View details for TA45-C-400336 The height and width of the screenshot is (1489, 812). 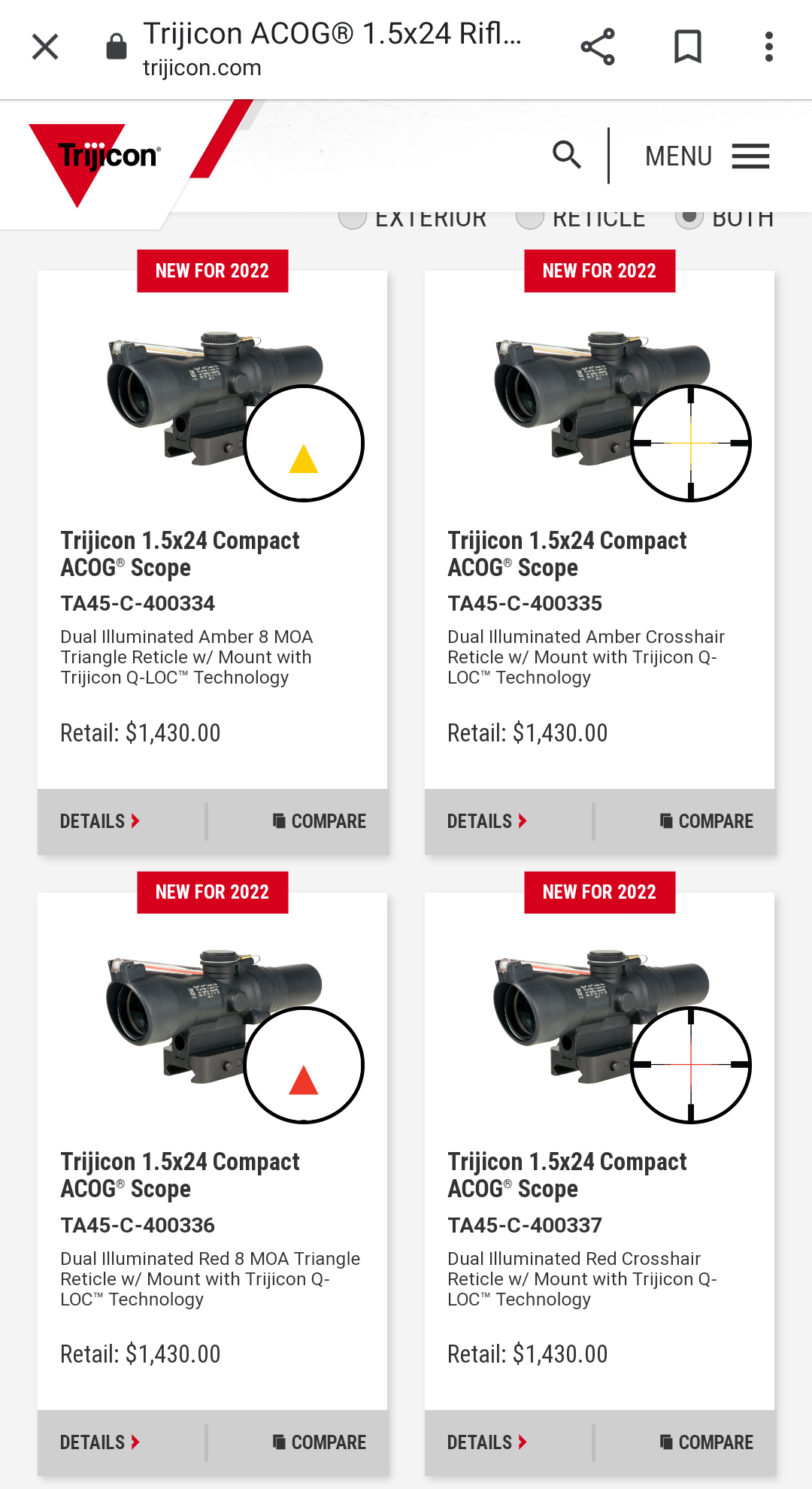pos(100,1442)
